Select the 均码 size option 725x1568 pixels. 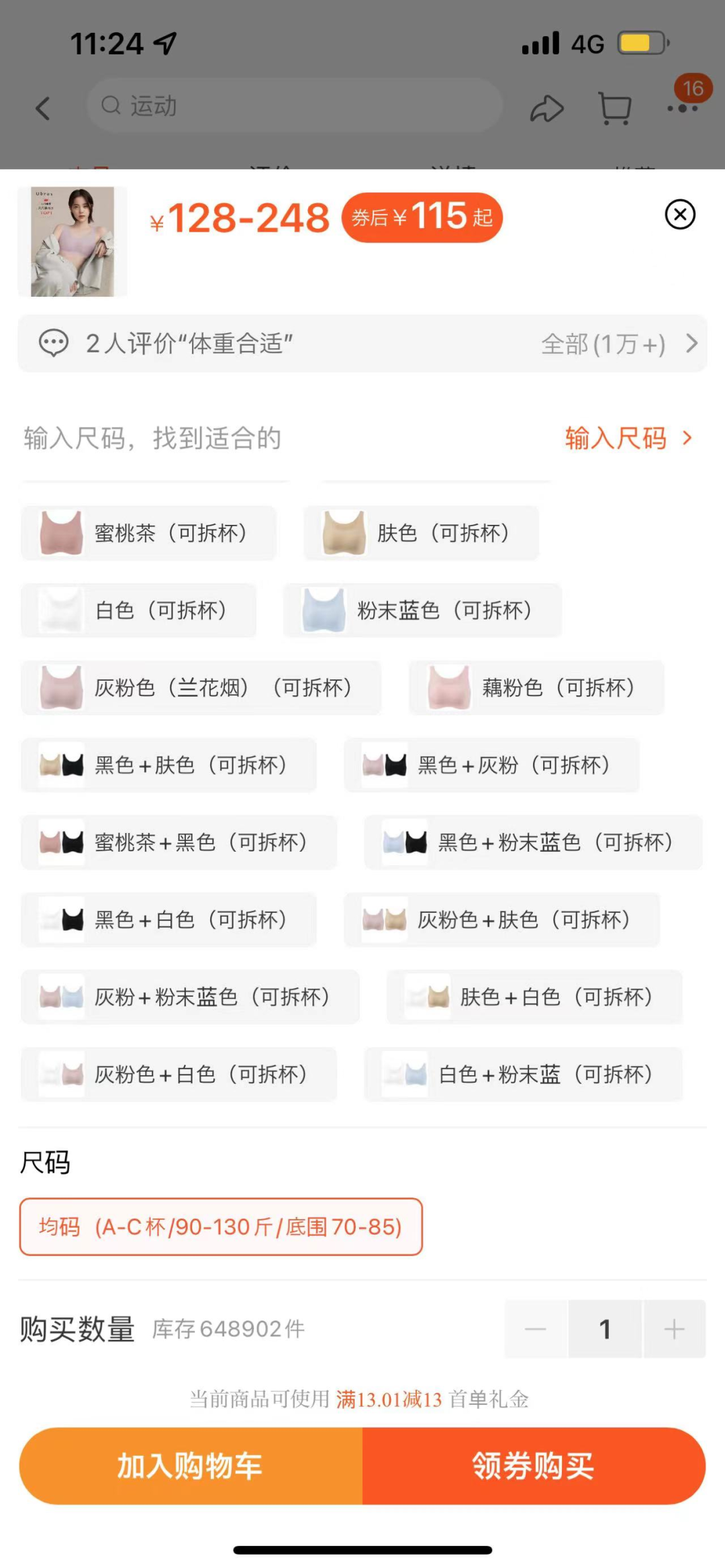219,1226
